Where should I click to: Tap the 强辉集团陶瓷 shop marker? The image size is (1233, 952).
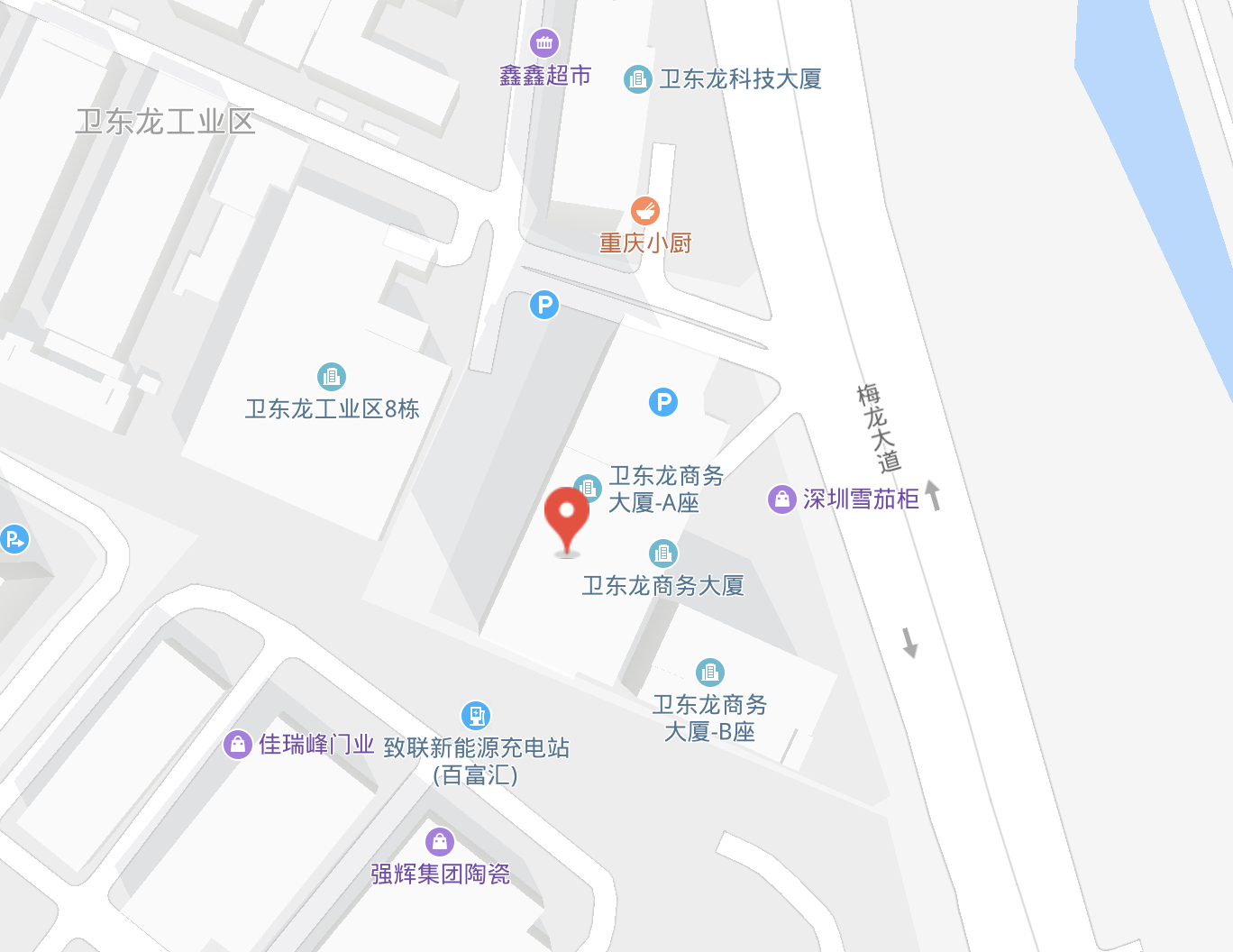click(440, 842)
